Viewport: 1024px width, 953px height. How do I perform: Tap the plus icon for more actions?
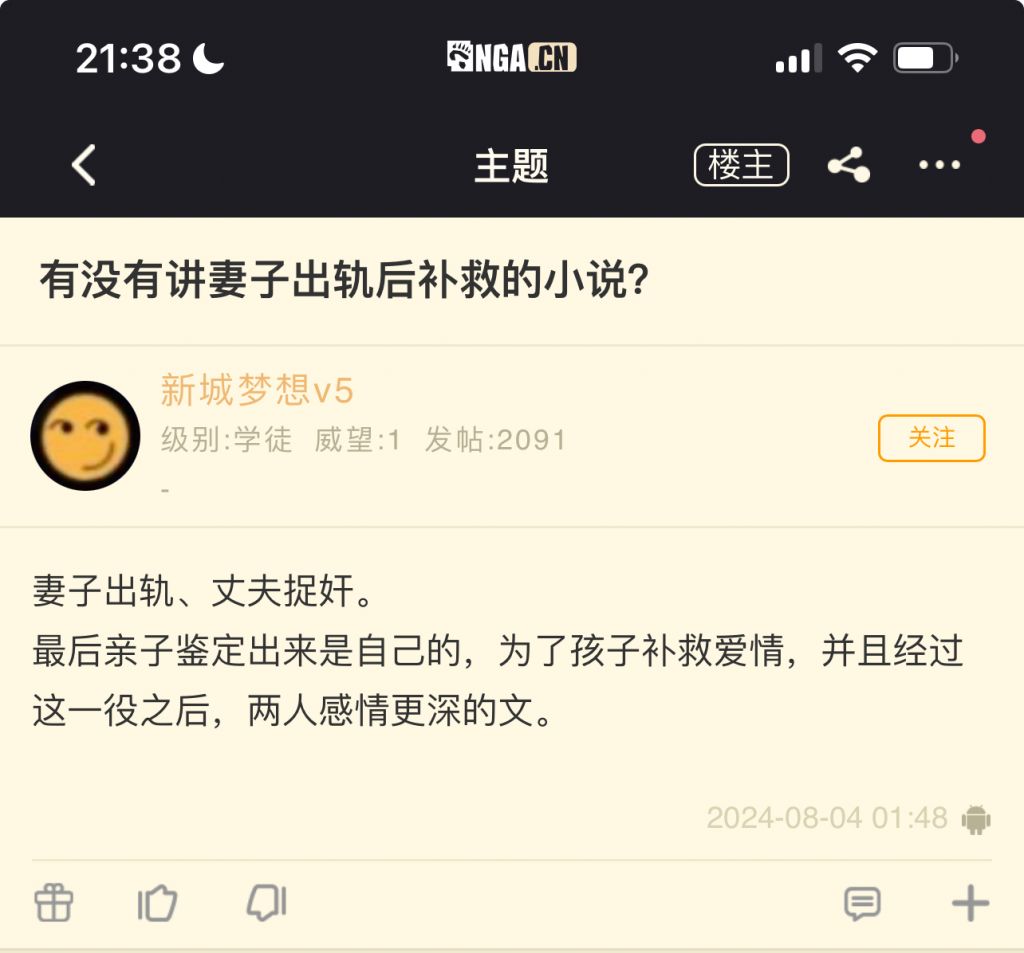969,903
